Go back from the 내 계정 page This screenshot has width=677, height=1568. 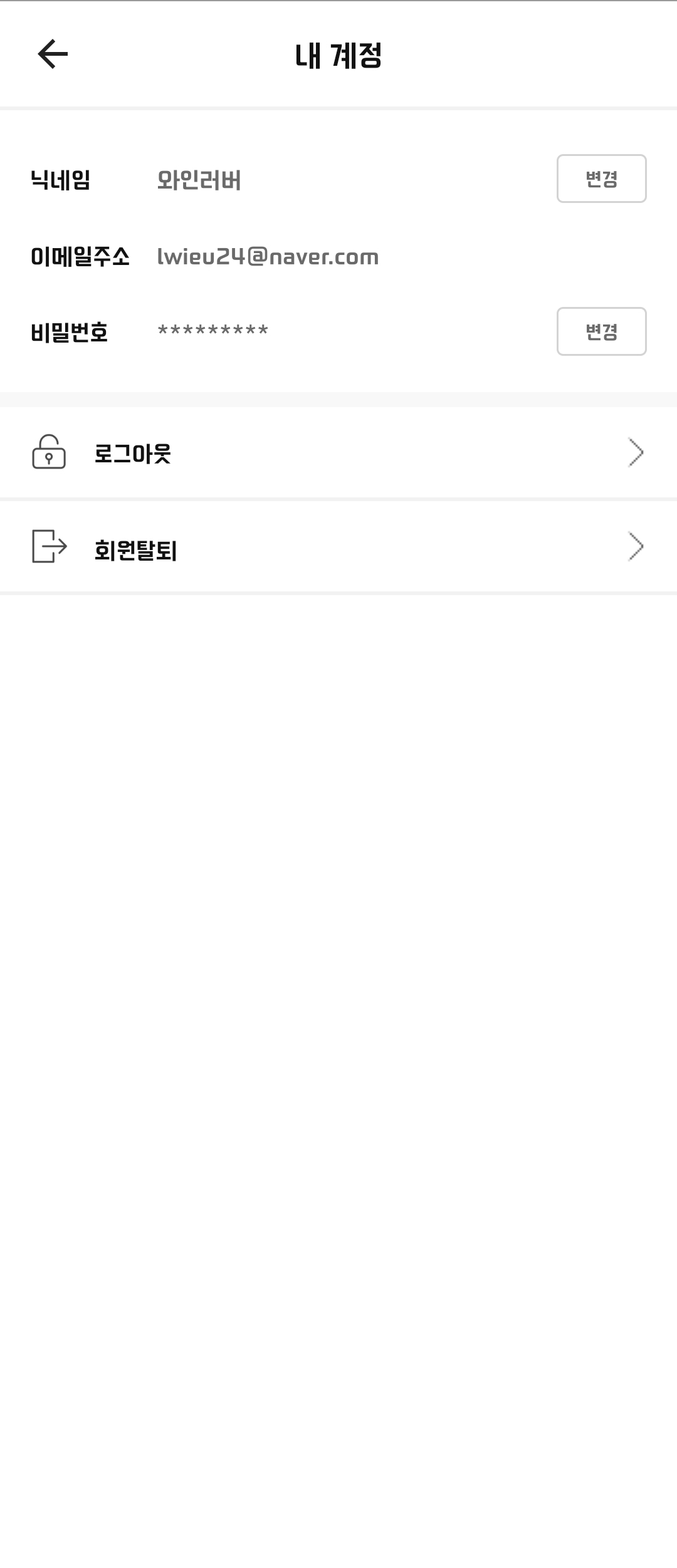tap(53, 54)
